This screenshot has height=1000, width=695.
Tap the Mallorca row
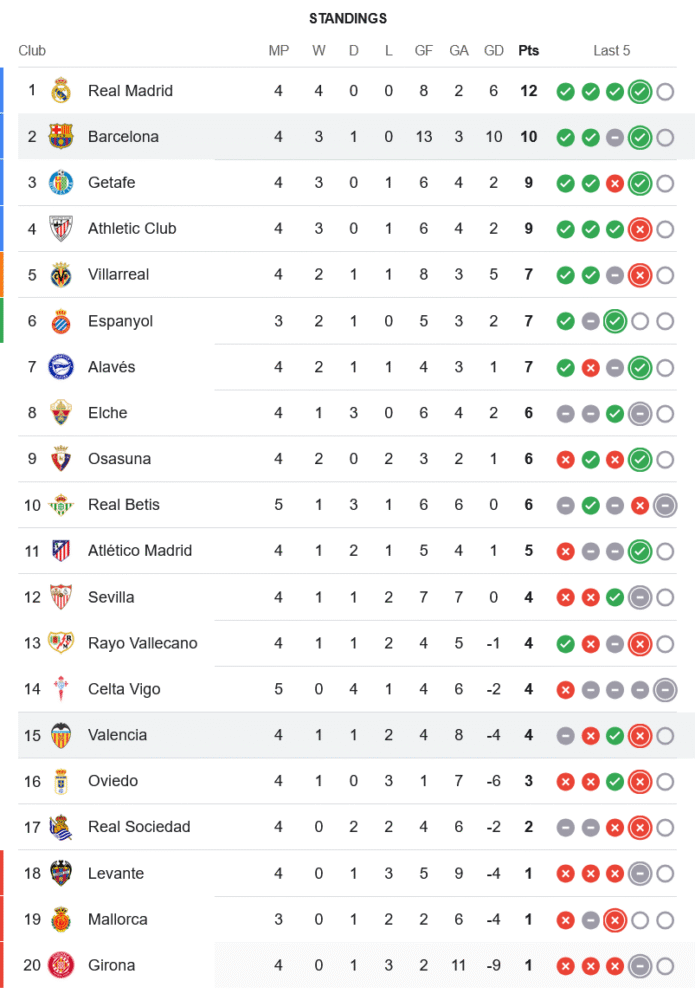(118, 919)
